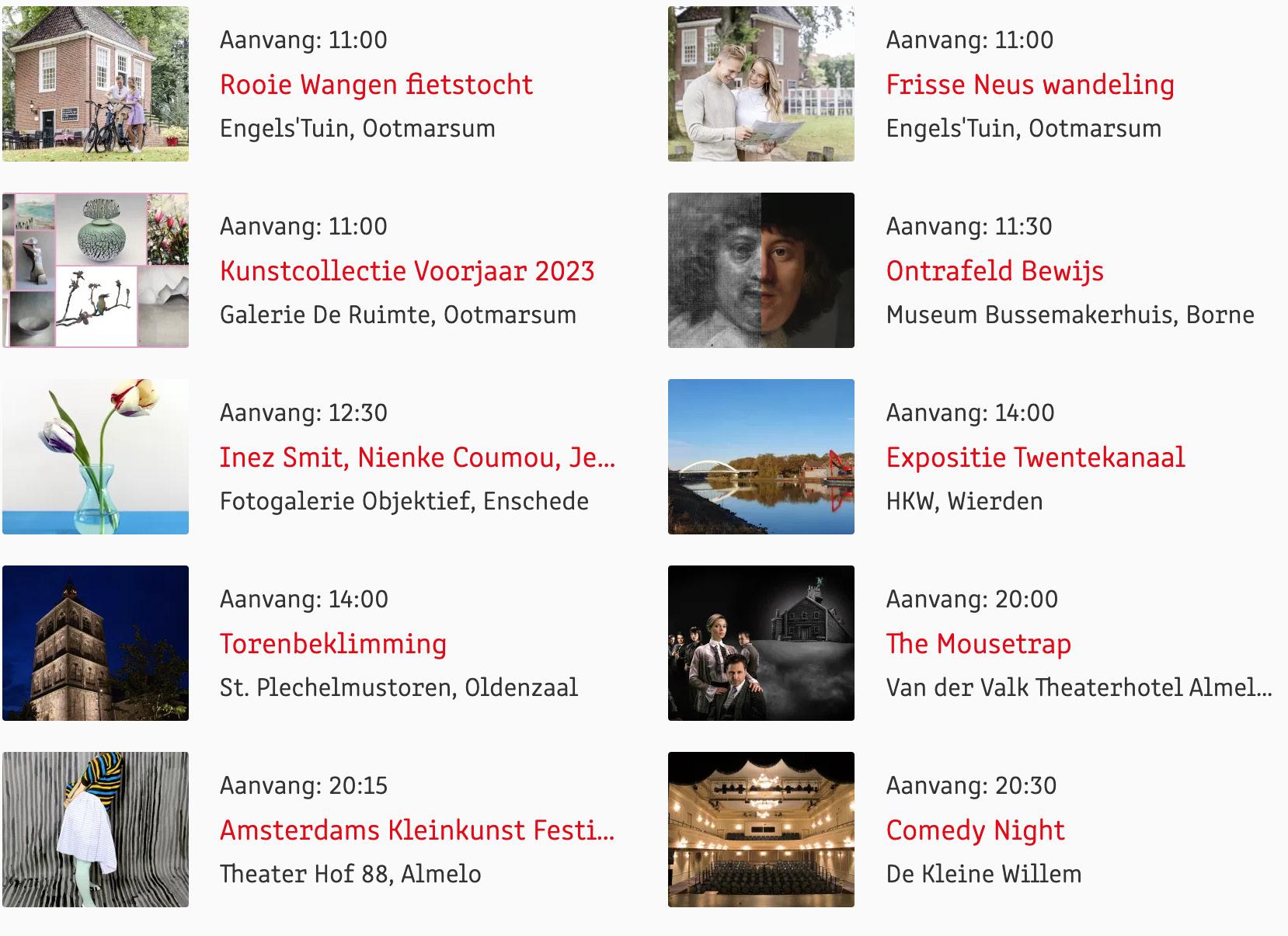Tap the tulip photo for Inez Smit event
Viewport: 1288px width, 936px height.
pos(96,457)
